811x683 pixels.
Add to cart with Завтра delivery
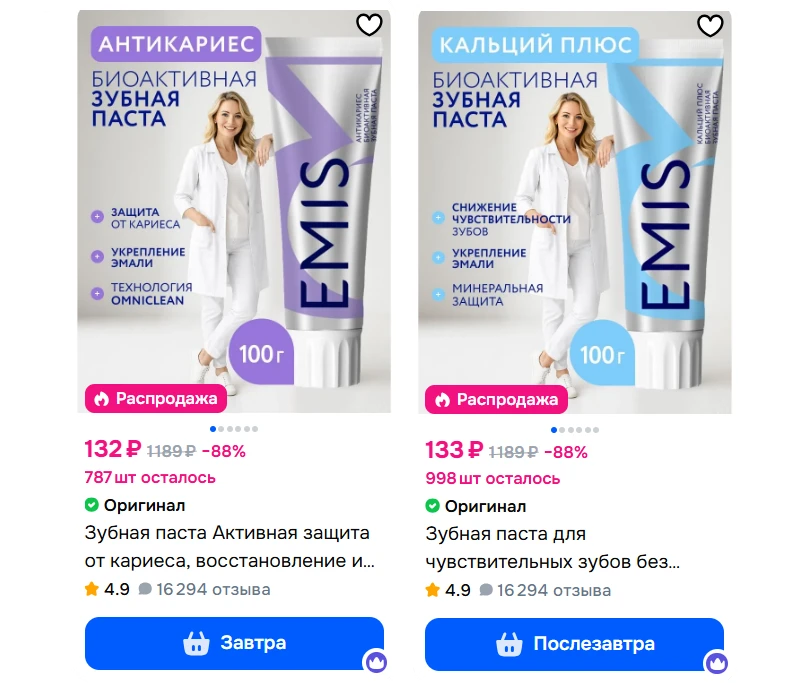click(x=234, y=643)
